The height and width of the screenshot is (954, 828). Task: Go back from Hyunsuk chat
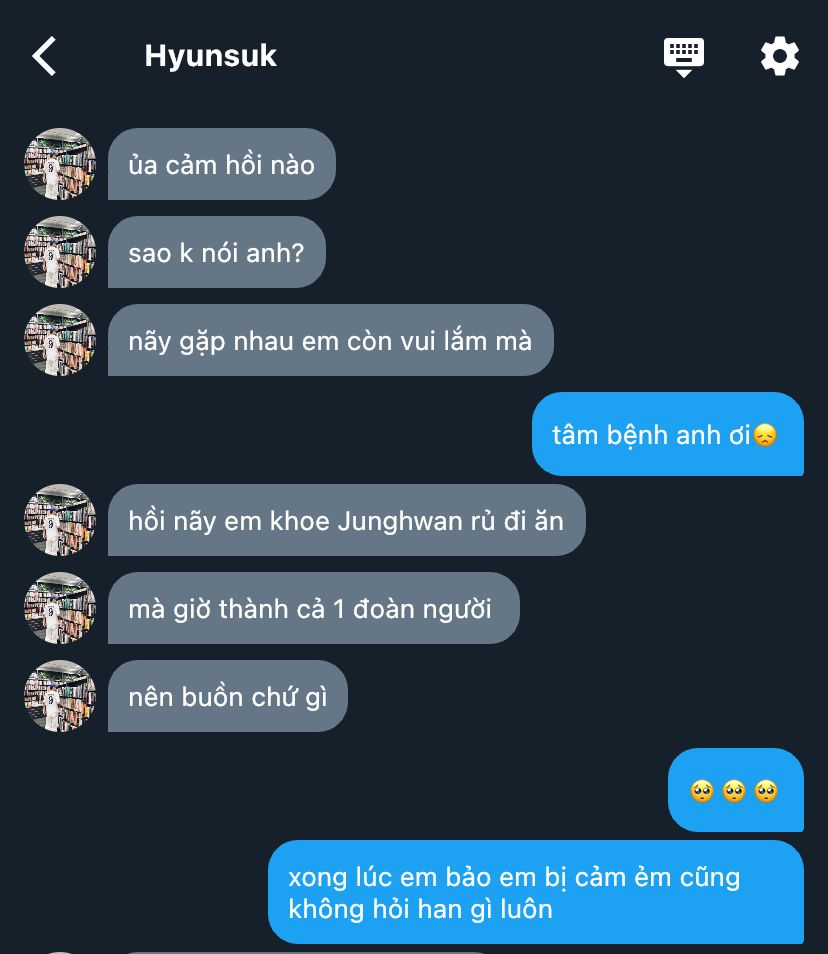44,56
